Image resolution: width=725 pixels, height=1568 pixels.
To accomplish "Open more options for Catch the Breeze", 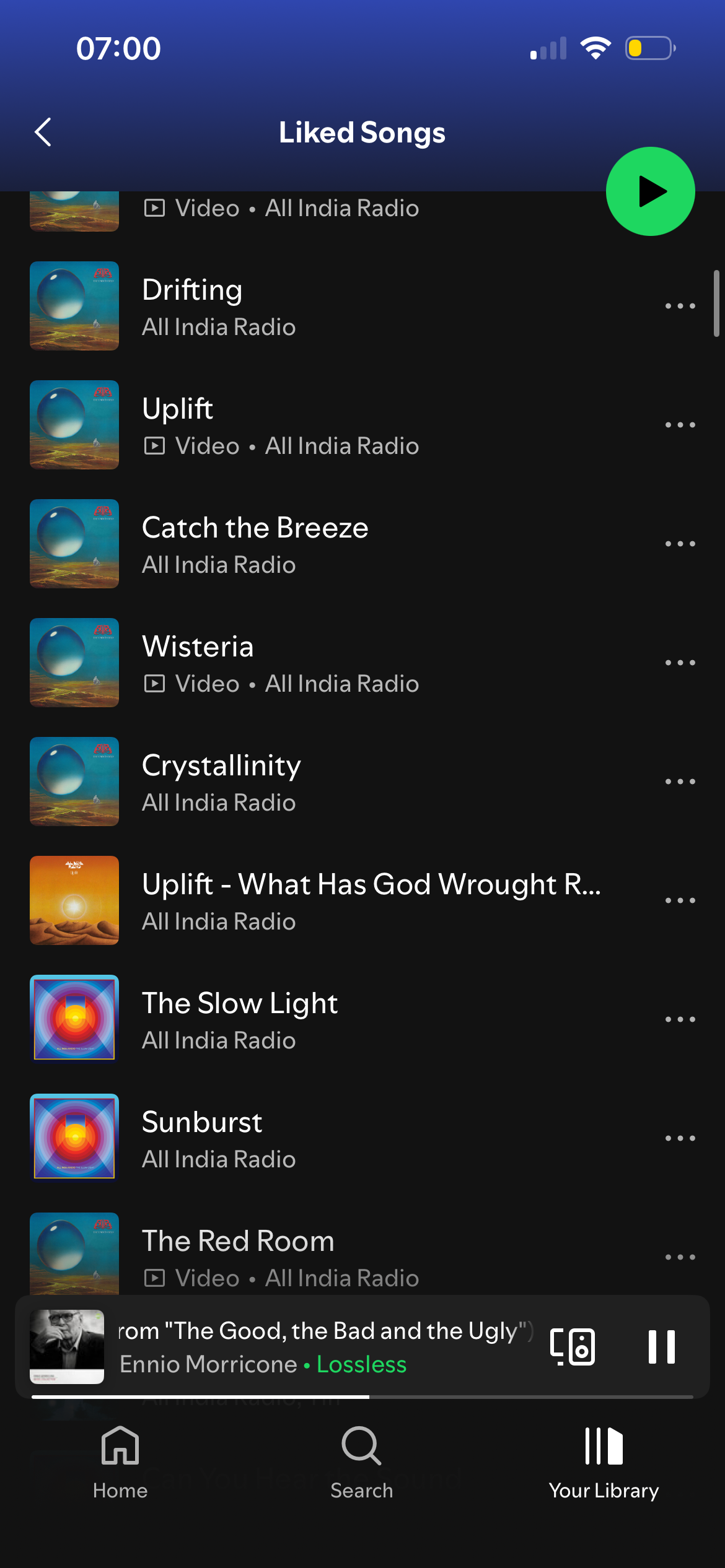I will click(680, 544).
